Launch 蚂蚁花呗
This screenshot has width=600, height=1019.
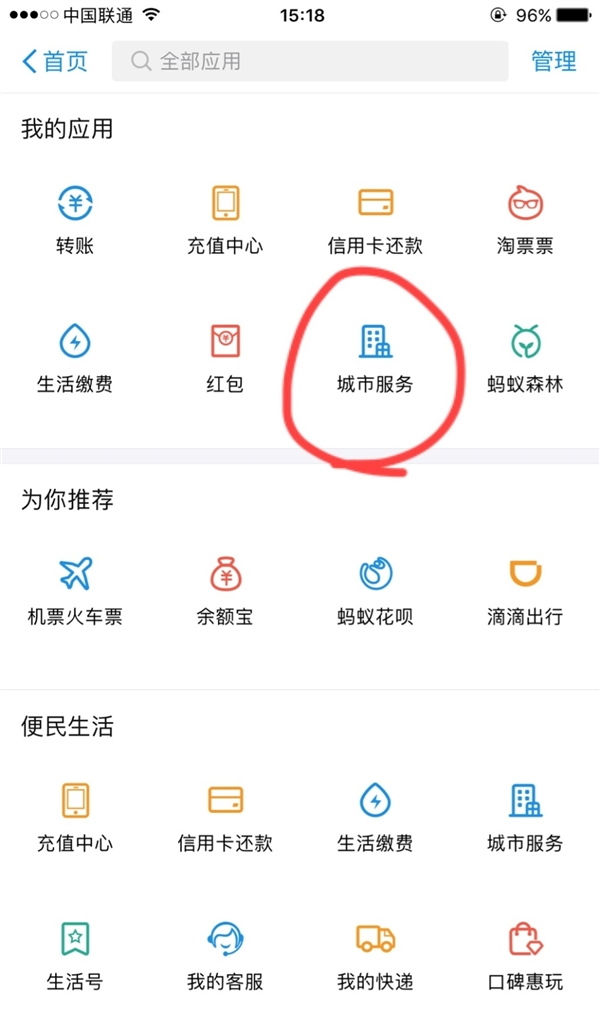click(x=375, y=590)
